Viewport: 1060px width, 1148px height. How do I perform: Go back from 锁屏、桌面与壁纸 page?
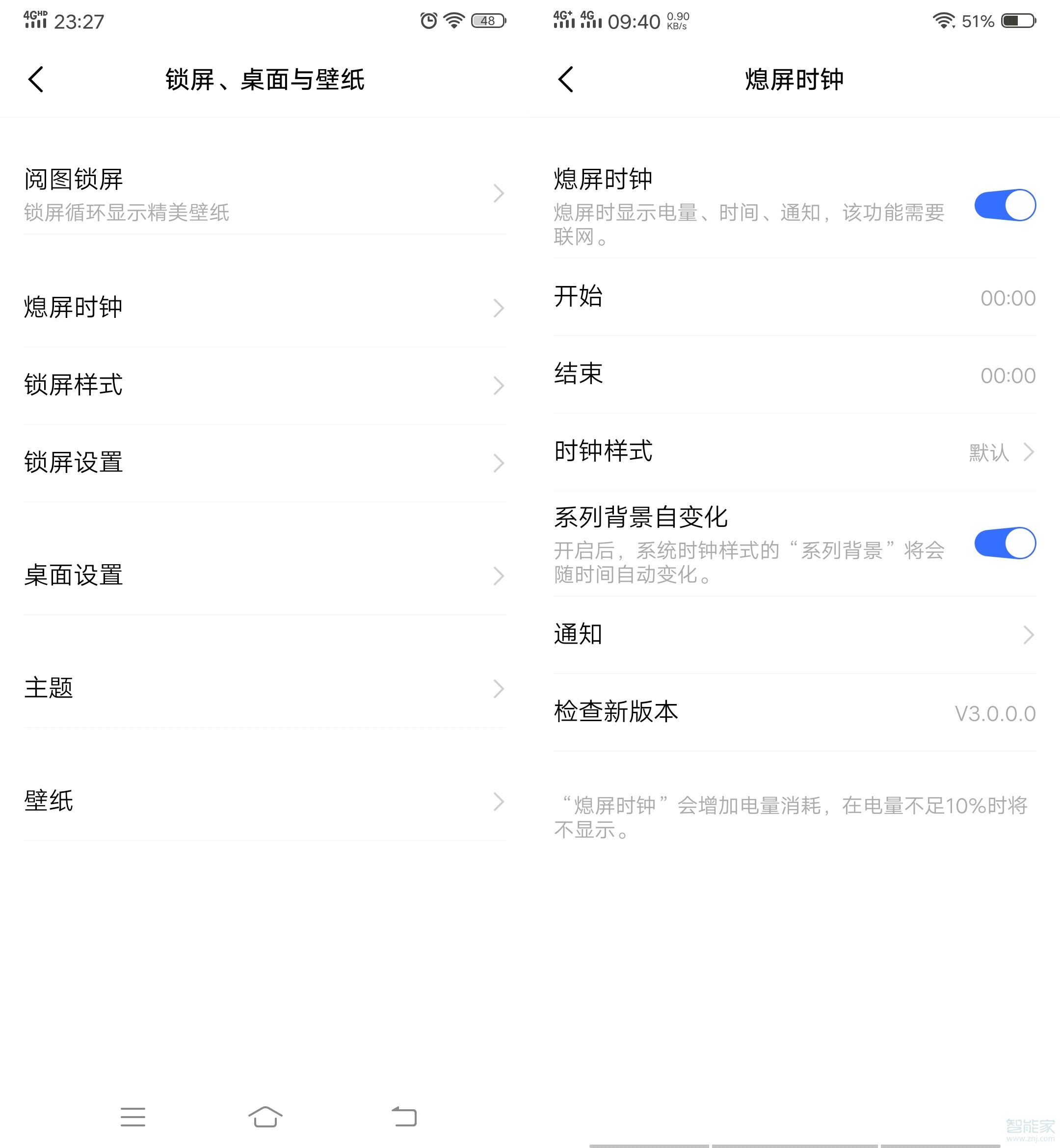pyautogui.click(x=36, y=79)
